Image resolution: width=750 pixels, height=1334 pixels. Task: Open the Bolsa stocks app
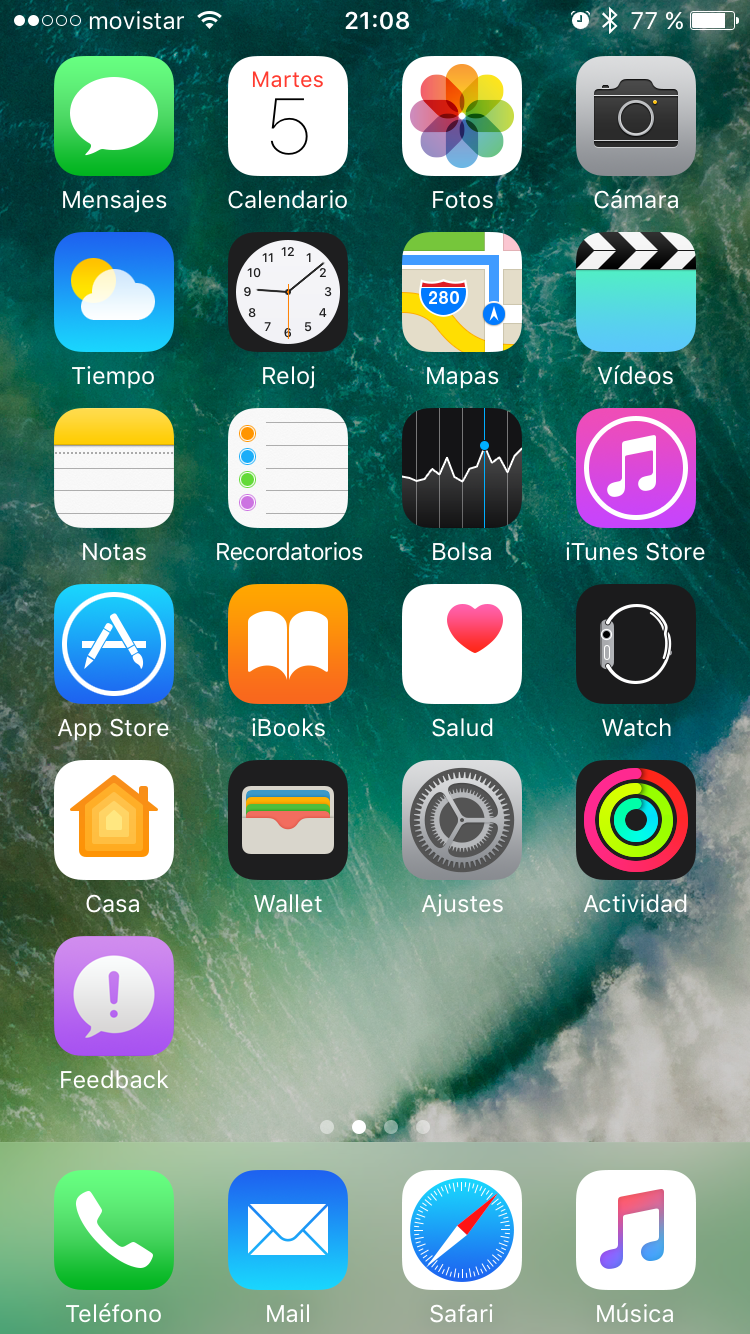(462, 468)
